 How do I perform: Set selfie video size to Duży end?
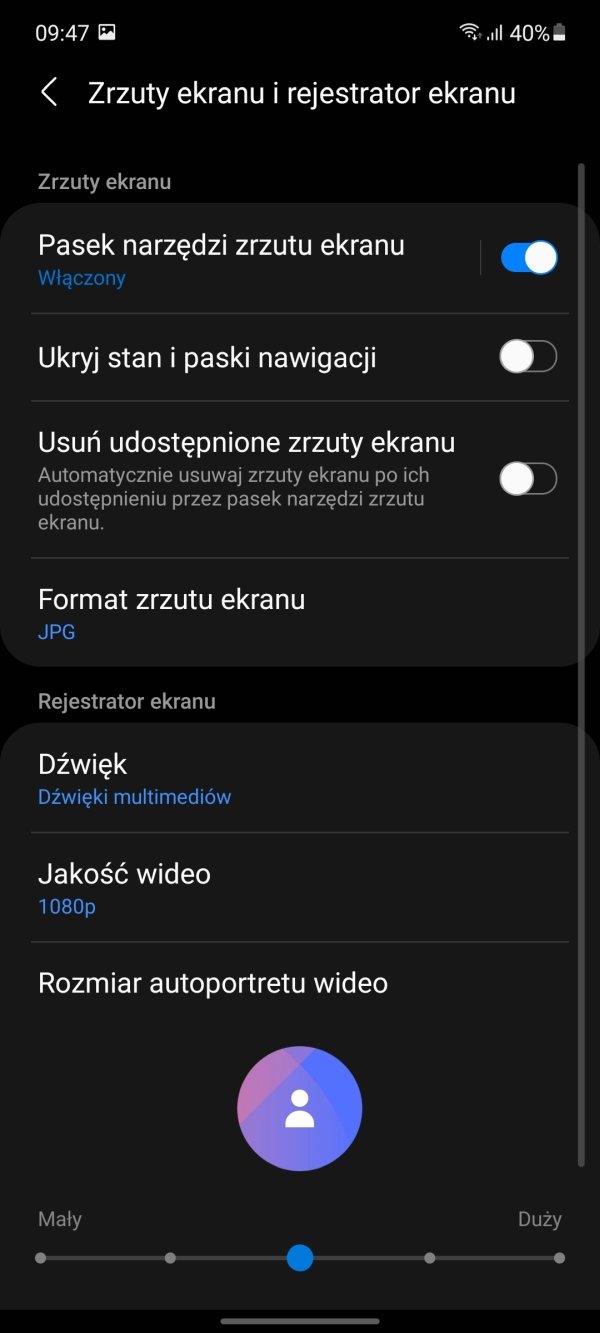[x=559, y=1258]
